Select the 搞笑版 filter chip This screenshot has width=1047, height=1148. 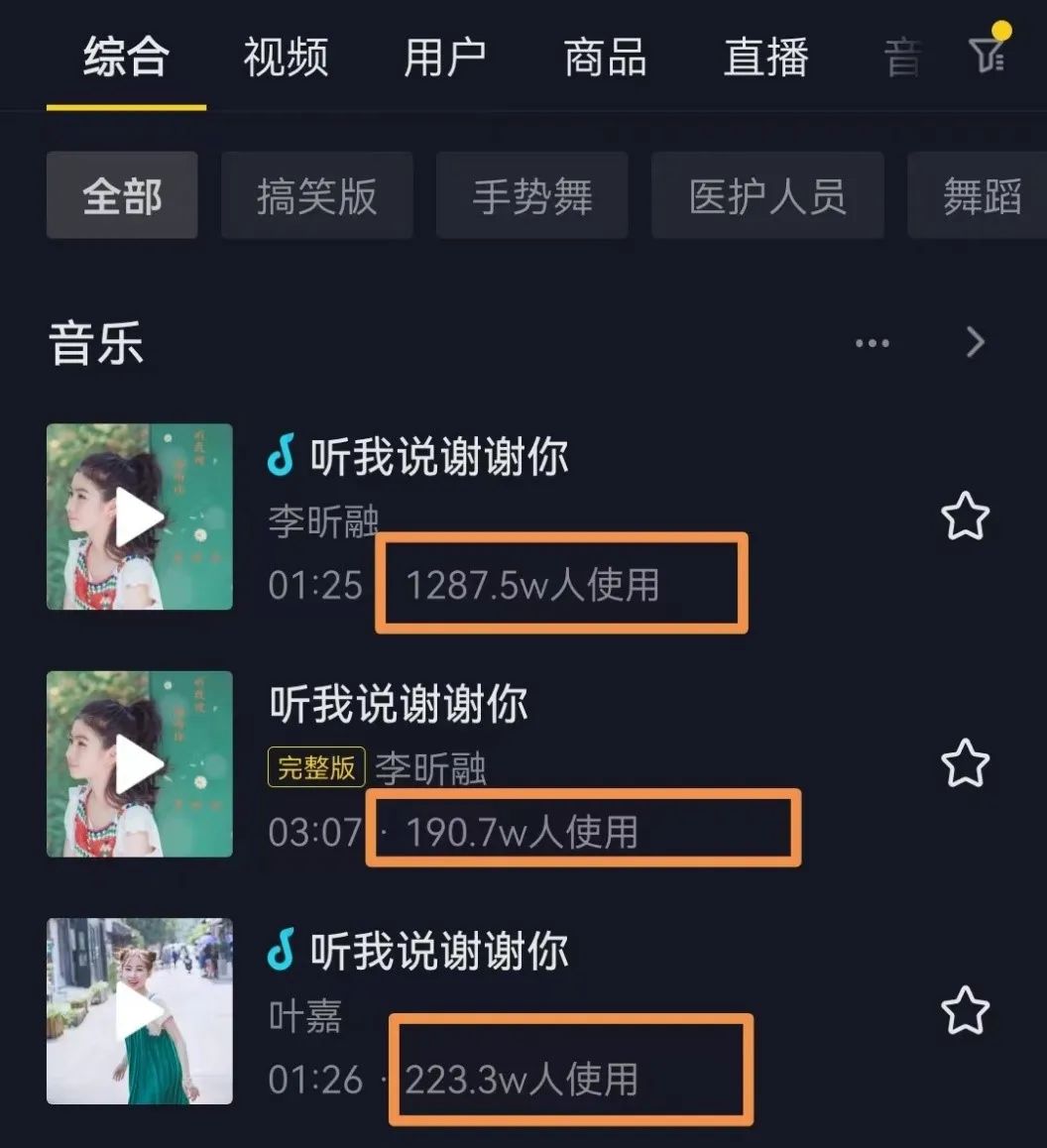point(316,195)
